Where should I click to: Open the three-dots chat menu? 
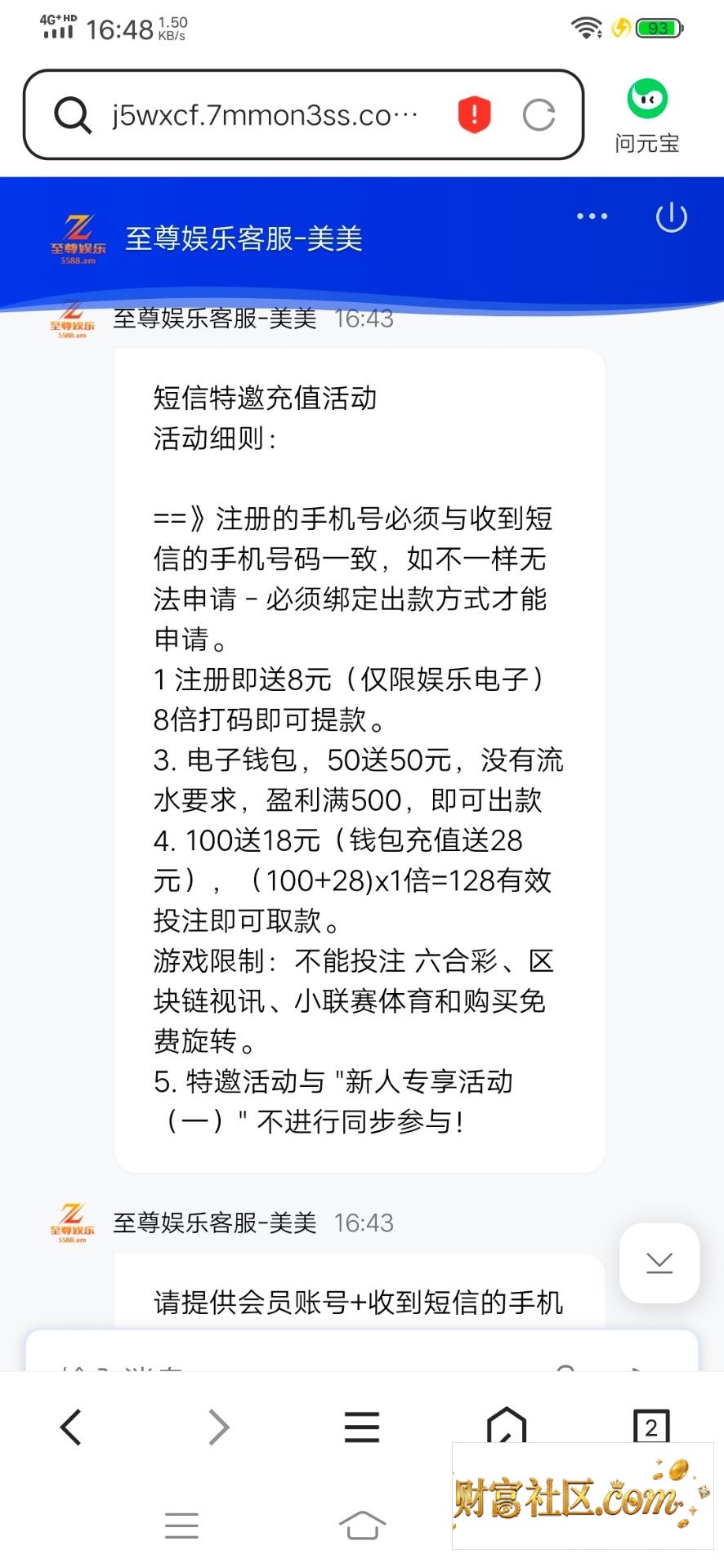coord(592,216)
